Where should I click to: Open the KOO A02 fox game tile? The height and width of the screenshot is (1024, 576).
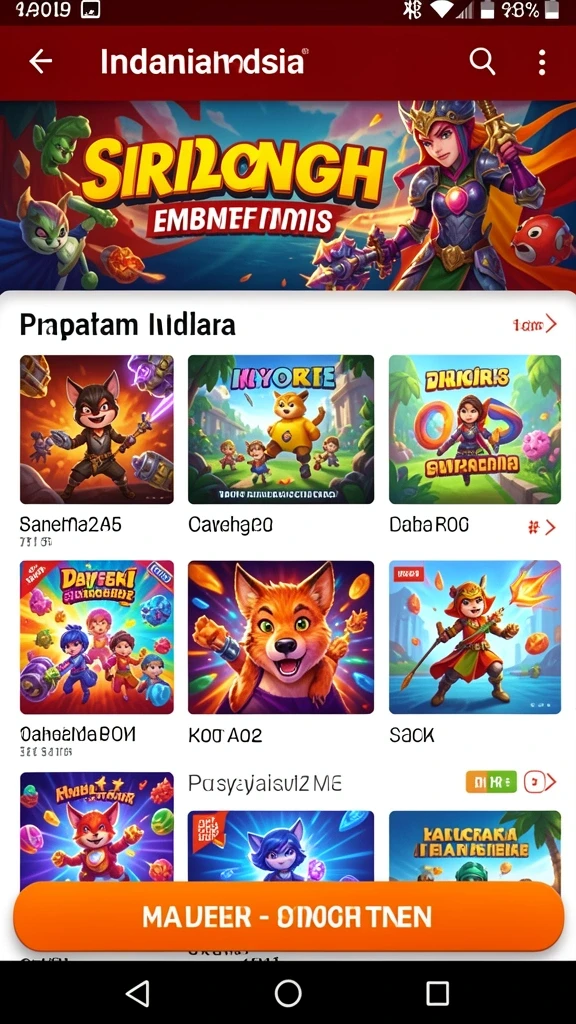pyautogui.click(x=281, y=637)
